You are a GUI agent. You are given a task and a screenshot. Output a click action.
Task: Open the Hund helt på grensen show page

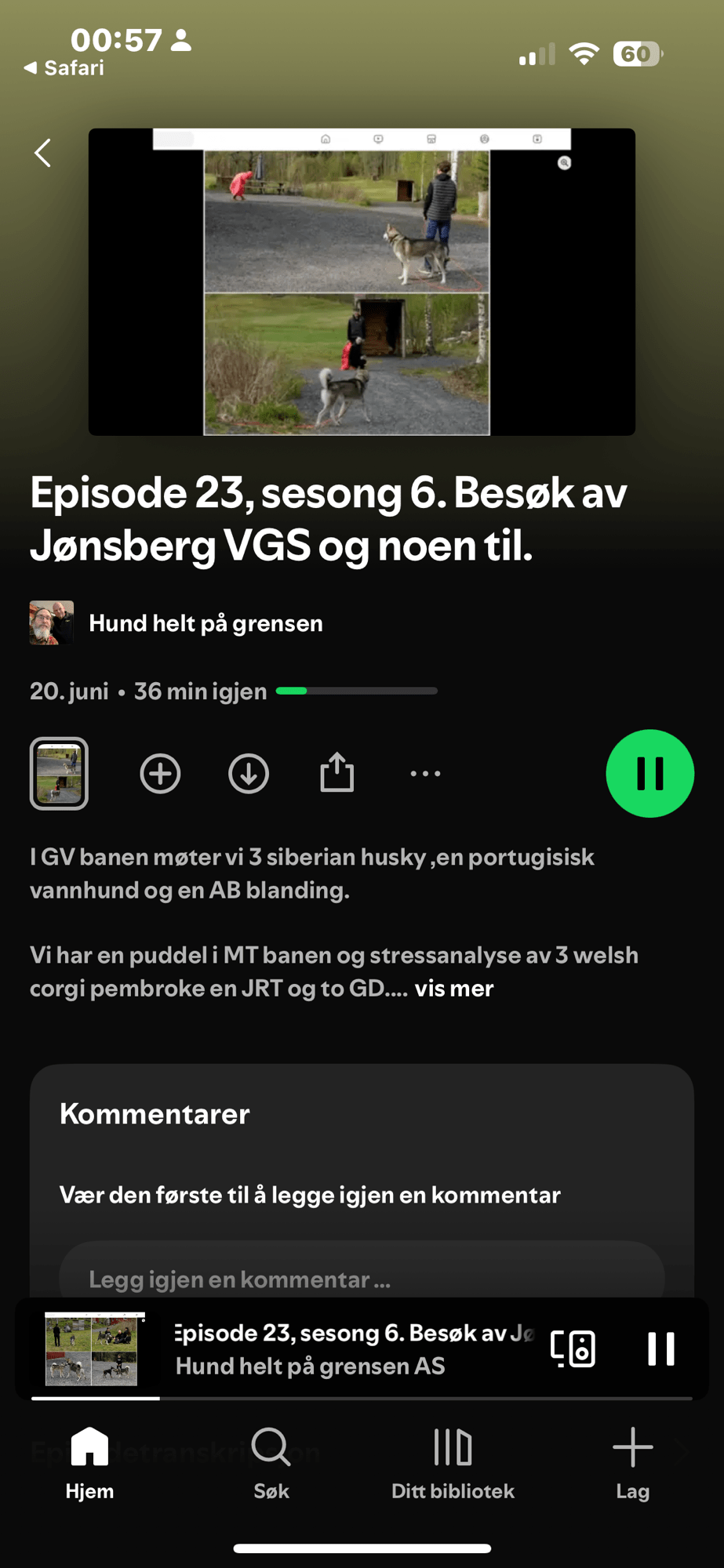coord(206,623)
